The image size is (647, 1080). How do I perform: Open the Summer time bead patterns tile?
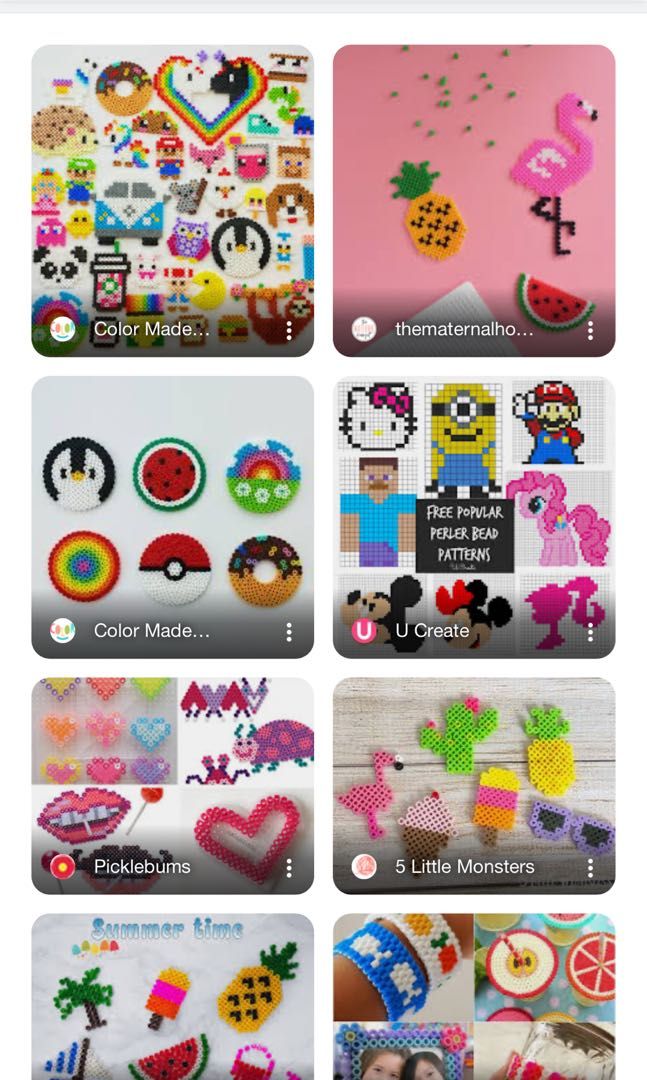point(172,997)
